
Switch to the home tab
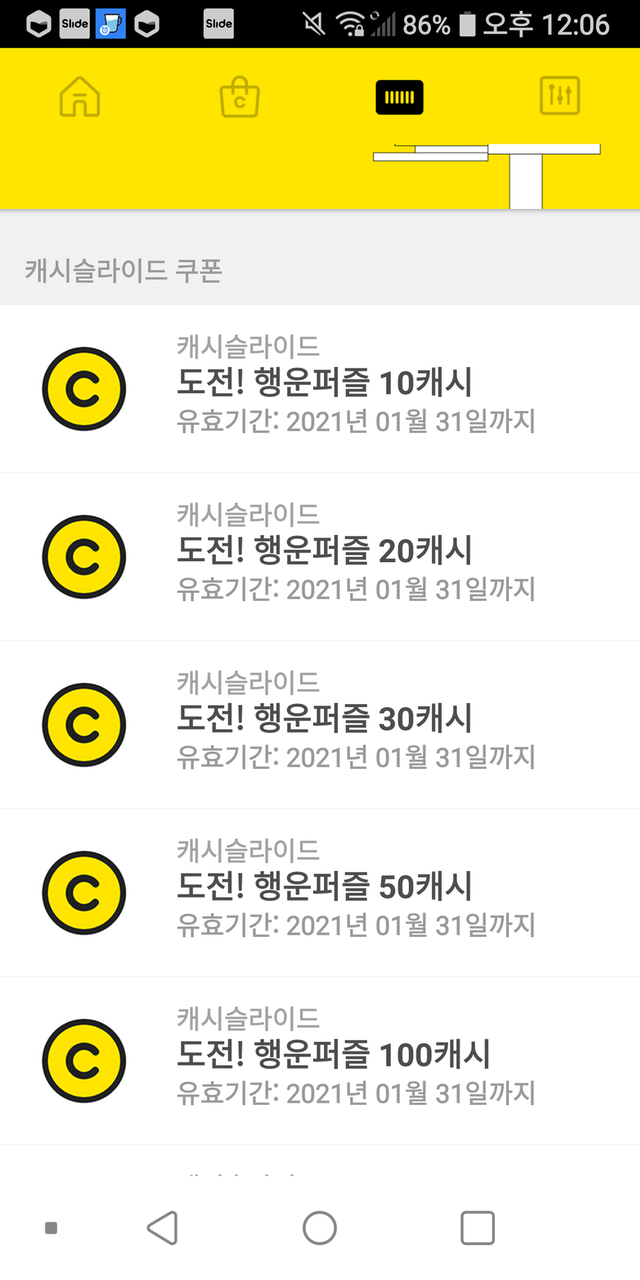[x=80, y=97]
